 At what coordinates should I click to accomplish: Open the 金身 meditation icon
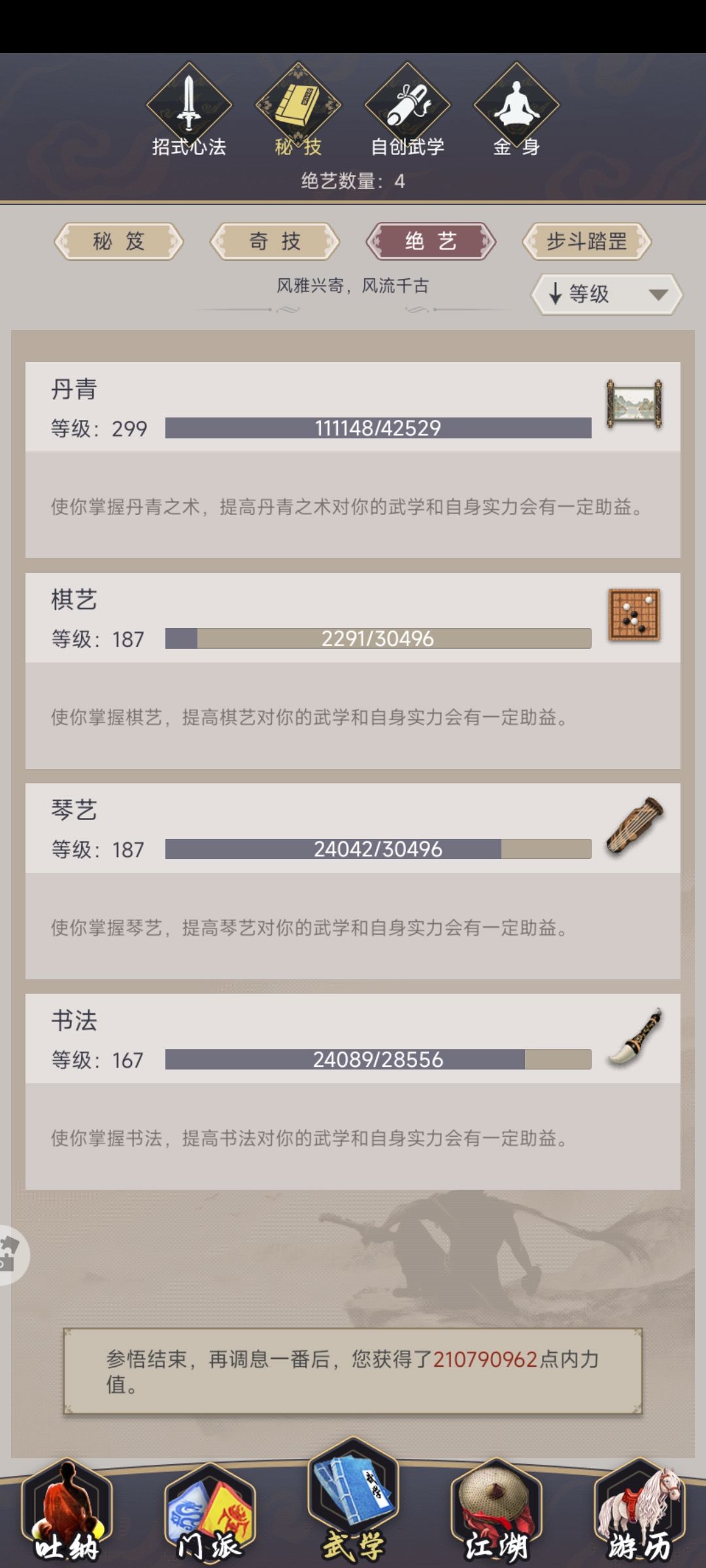(x=516, y=105)
